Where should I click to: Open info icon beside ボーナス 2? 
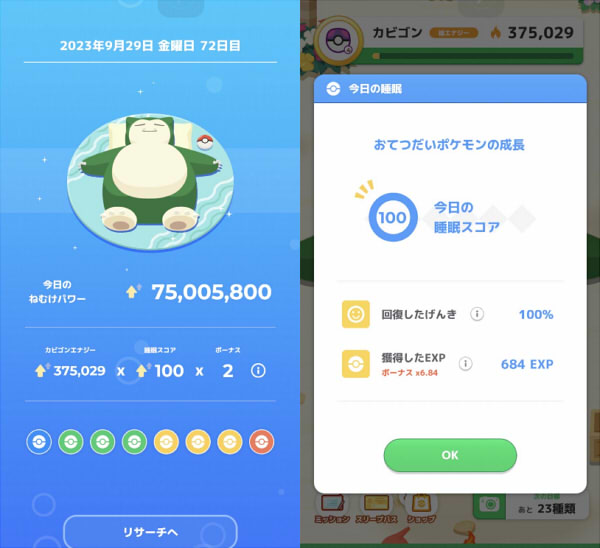tap(258, 371)
